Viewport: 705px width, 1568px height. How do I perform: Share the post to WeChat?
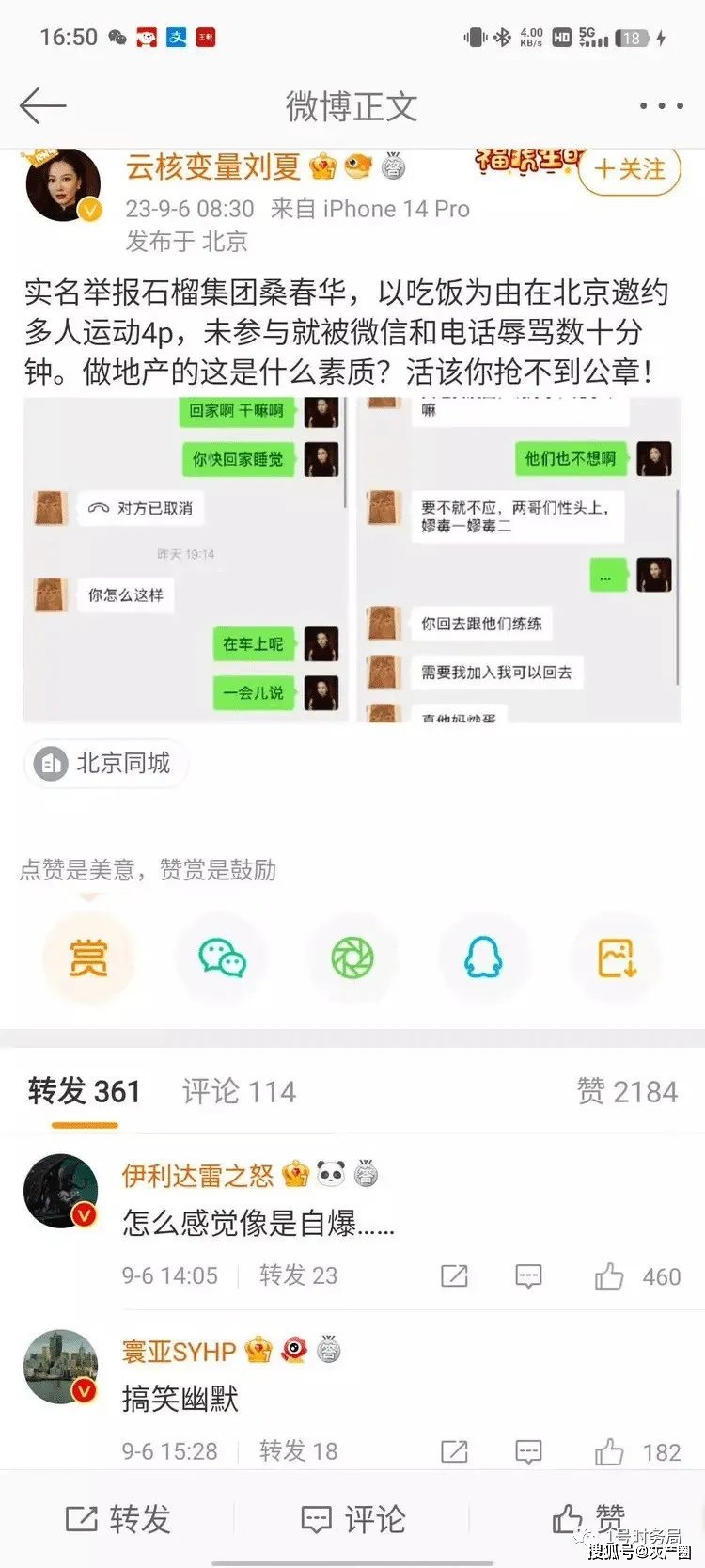222,958
